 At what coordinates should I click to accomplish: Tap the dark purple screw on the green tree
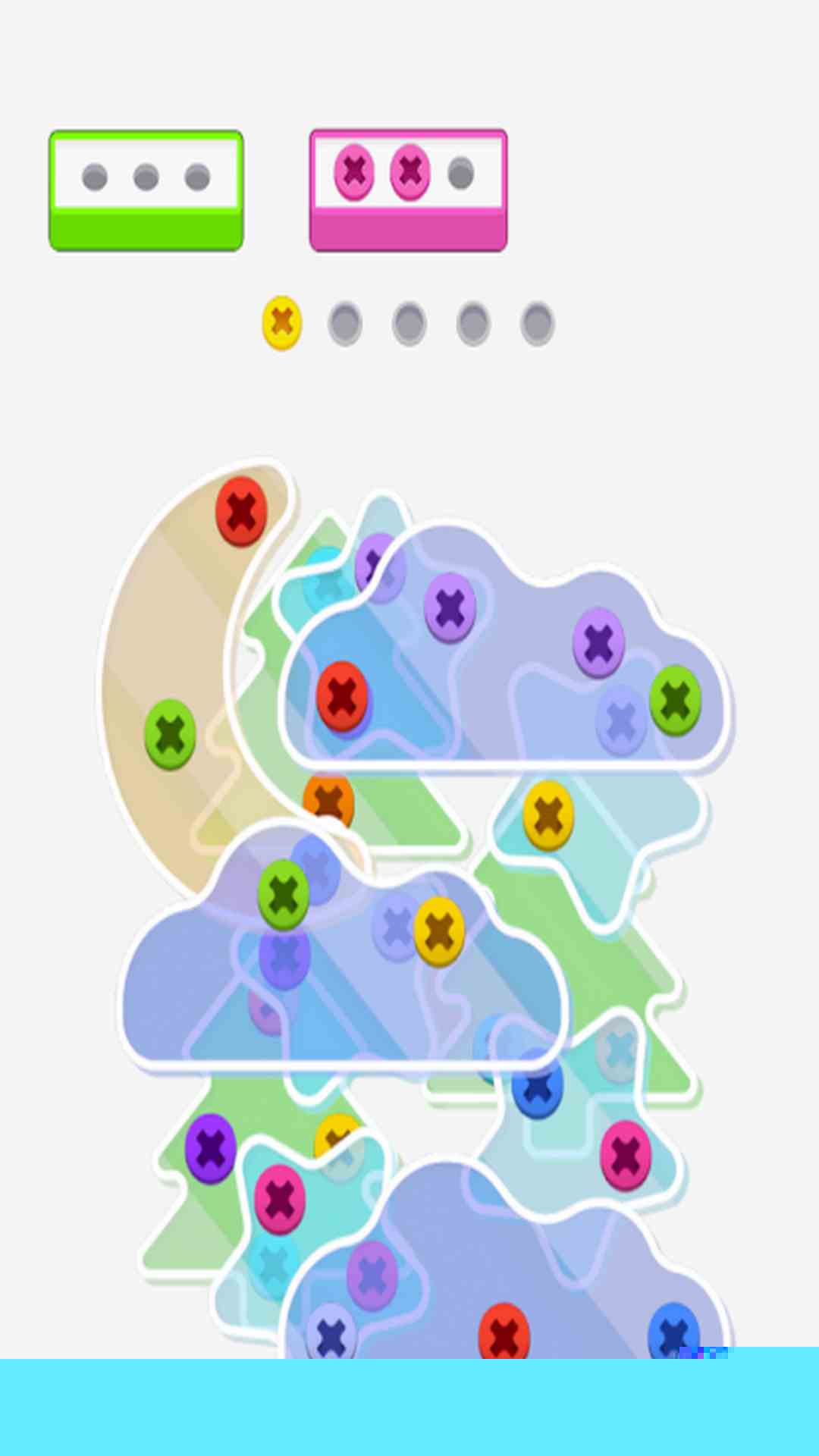(210, 1148)
